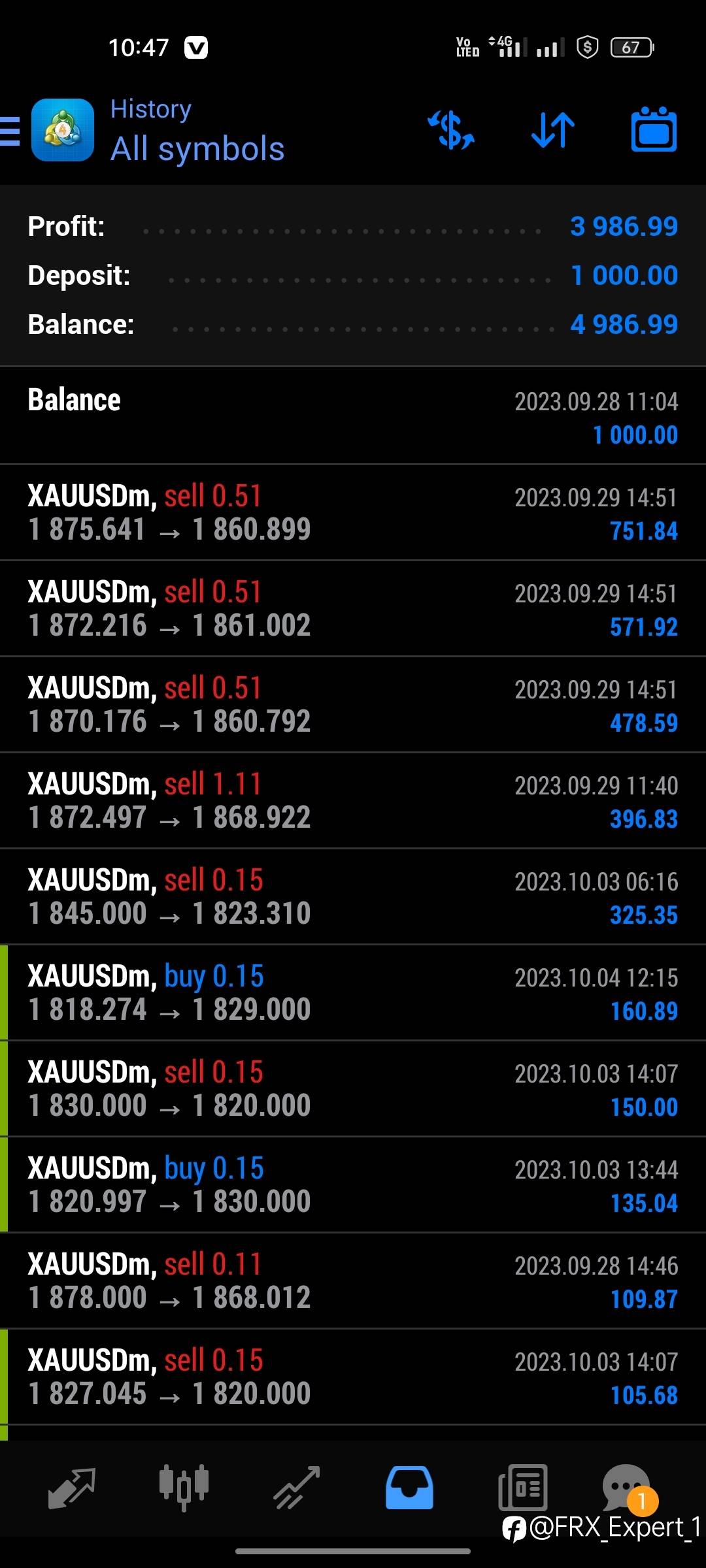Image resolution: width=706 pixels, height=1568 pixels.
Task: Open the Chat and messages tab
Action: [626, 1487]
